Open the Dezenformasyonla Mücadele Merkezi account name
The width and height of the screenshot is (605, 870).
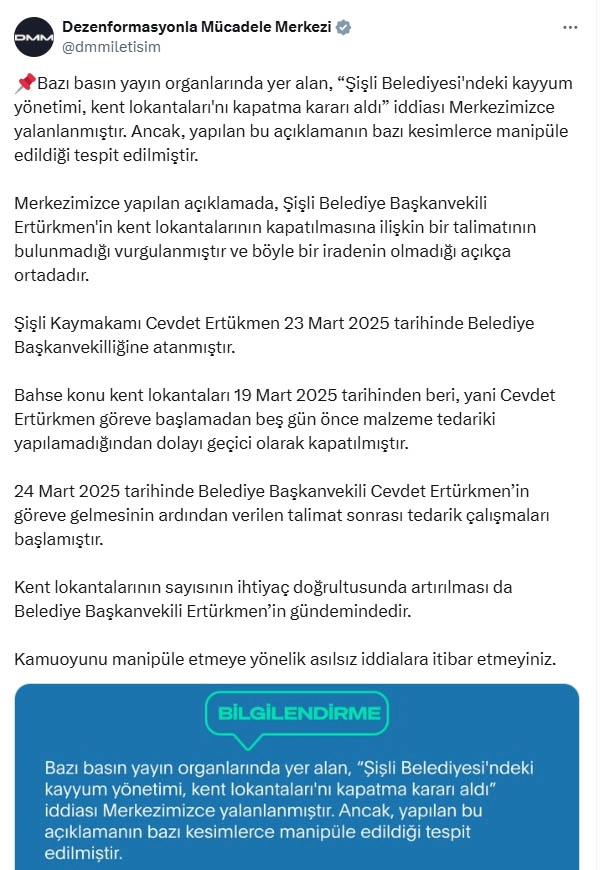[196, 27]
